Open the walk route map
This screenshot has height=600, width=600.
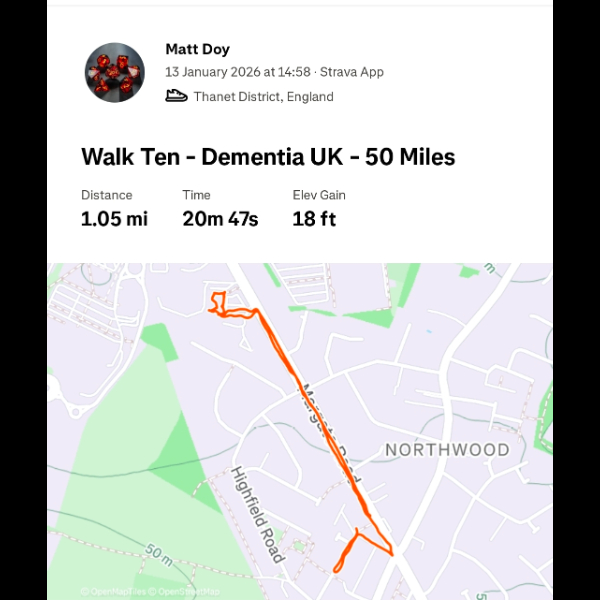[x=300, y=430]
